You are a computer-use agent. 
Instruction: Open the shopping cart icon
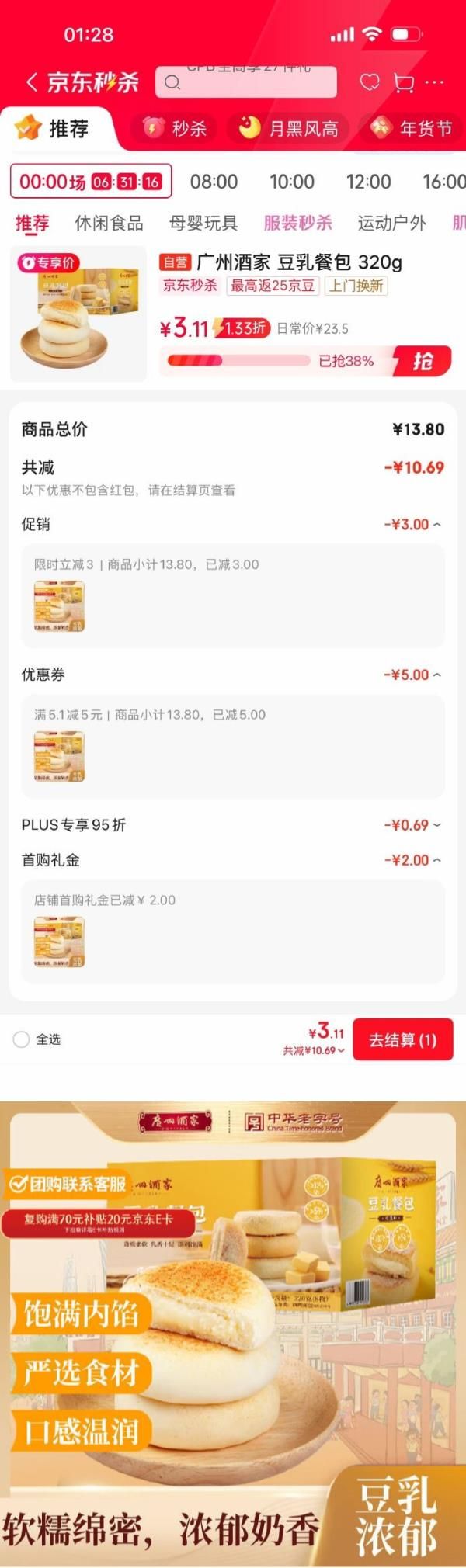(403, 82)
